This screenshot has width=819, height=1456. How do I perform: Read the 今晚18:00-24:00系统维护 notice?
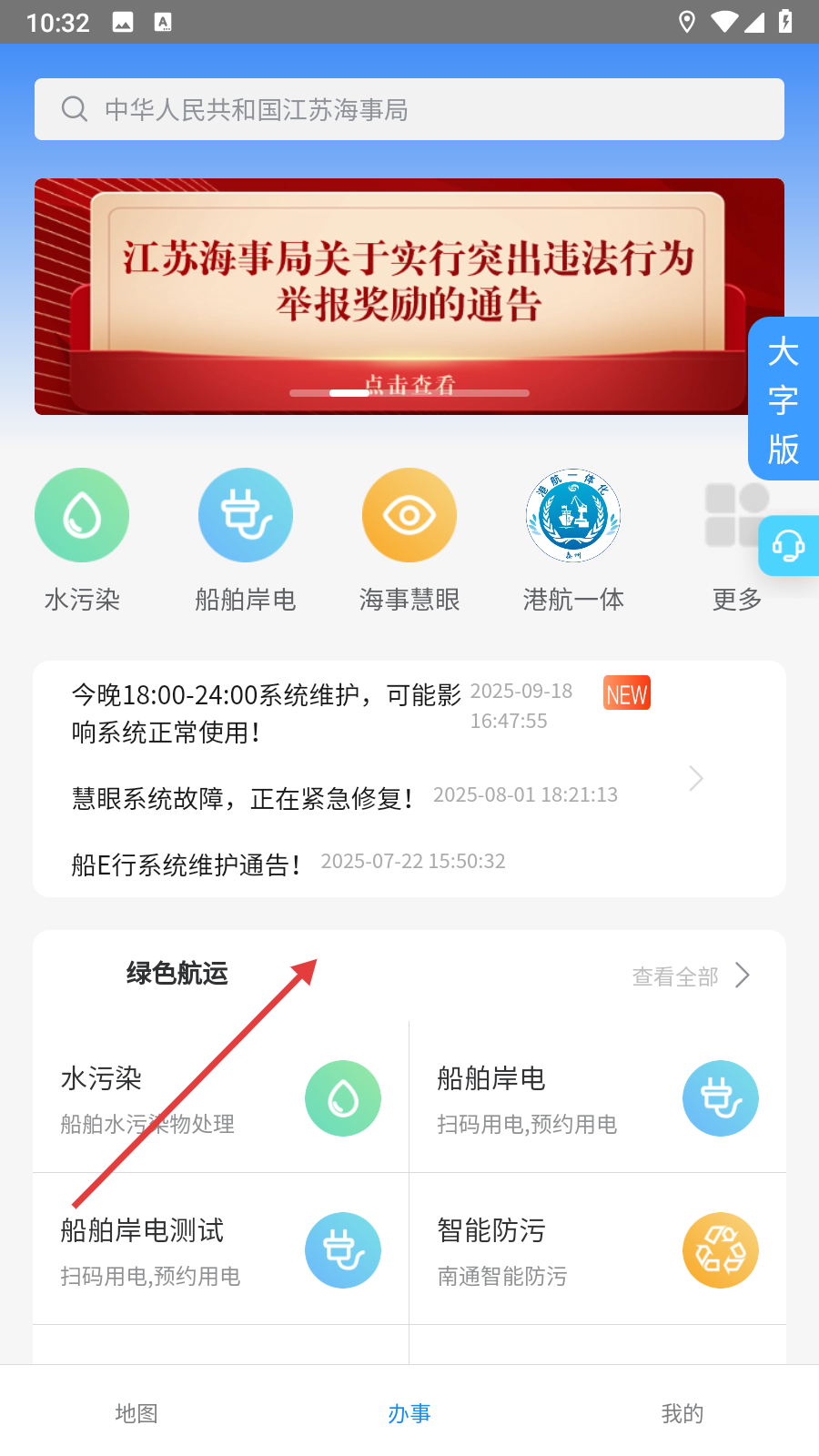click(266, 713)
